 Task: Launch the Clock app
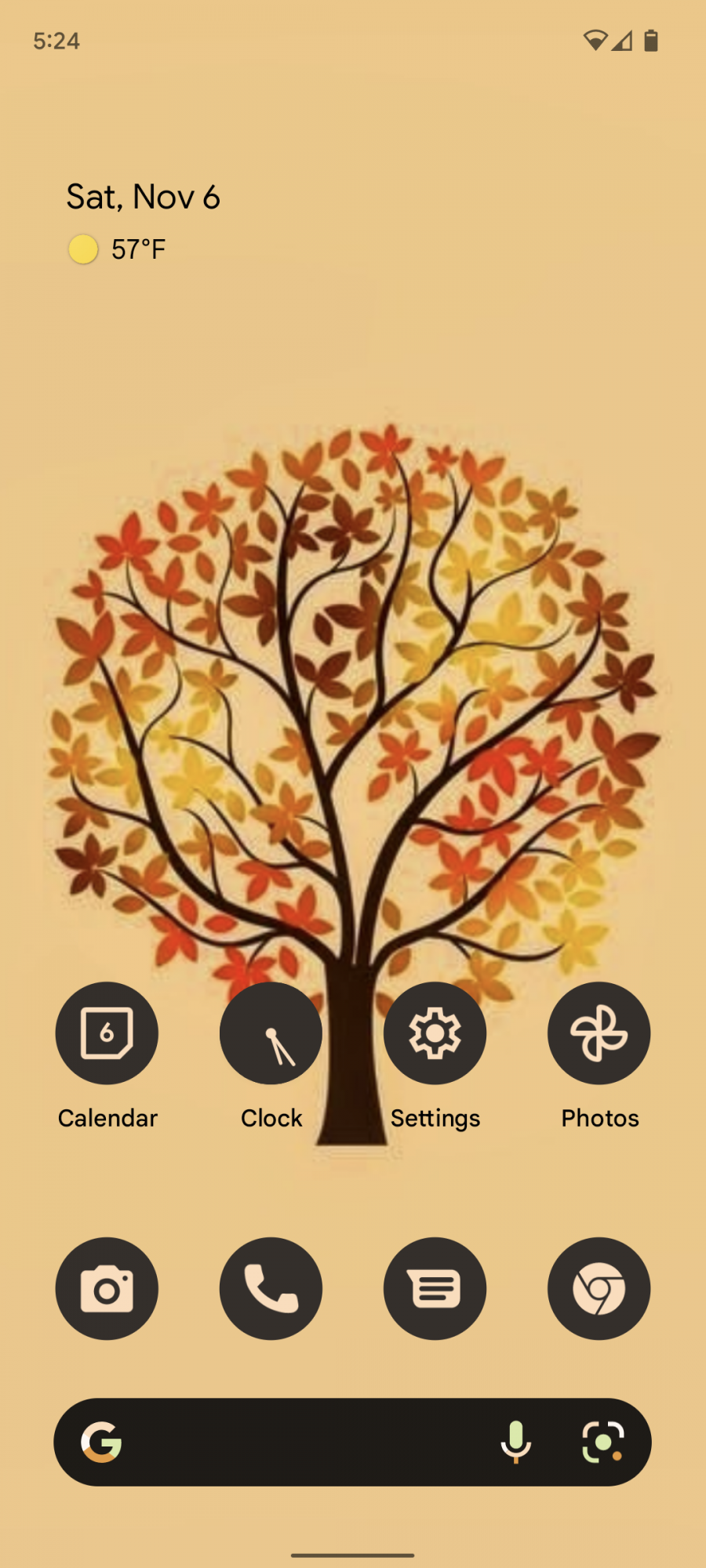click(x=271, y=1033)
